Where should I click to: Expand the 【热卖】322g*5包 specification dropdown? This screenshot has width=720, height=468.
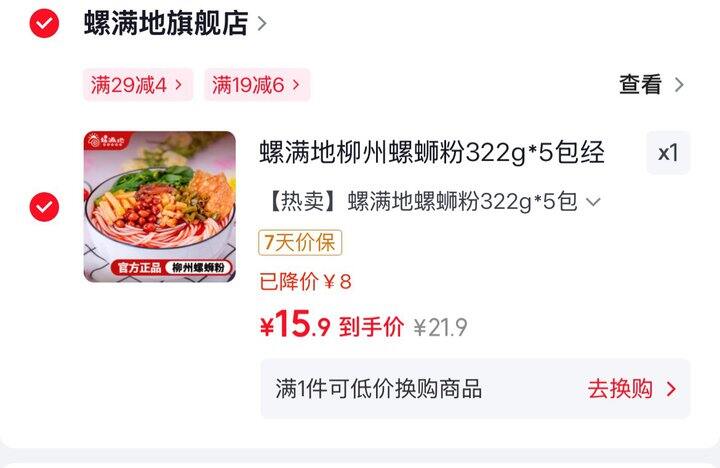tap(434, 202)
